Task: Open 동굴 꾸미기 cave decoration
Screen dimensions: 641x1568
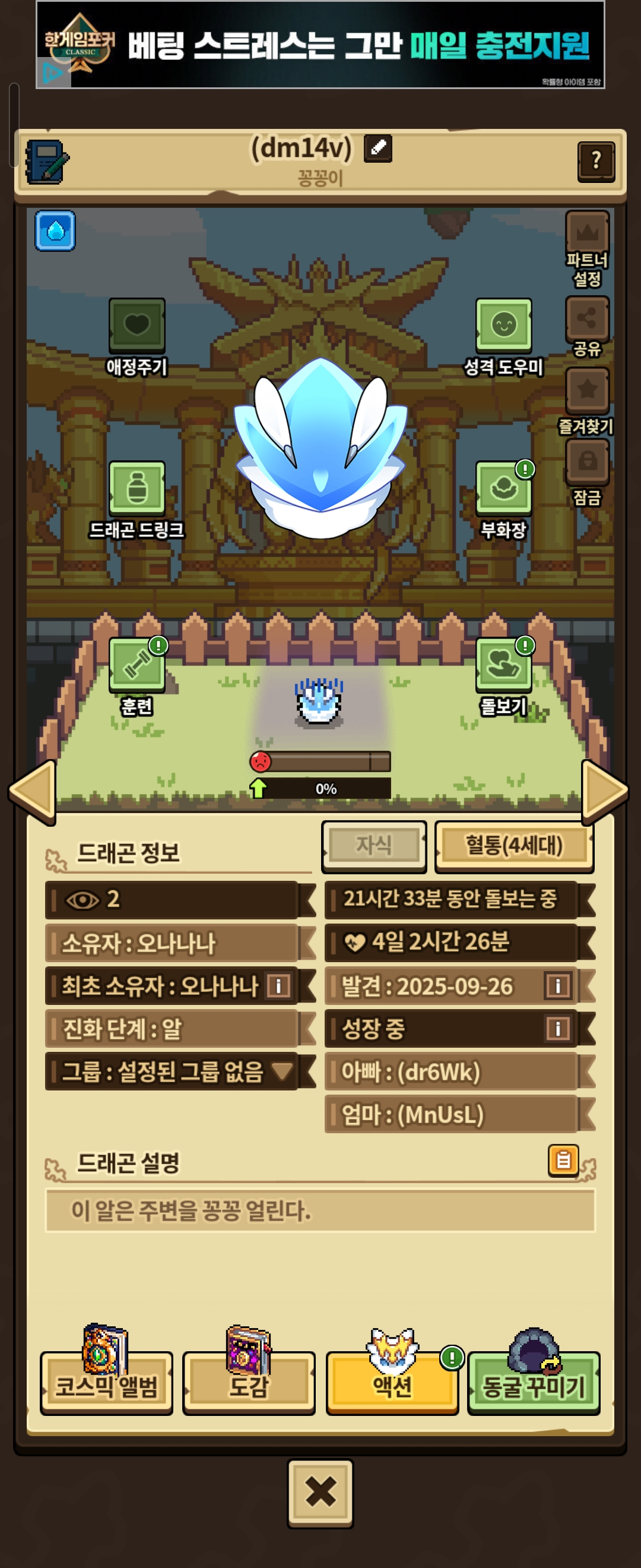Action: click(x=534, y=1386)
